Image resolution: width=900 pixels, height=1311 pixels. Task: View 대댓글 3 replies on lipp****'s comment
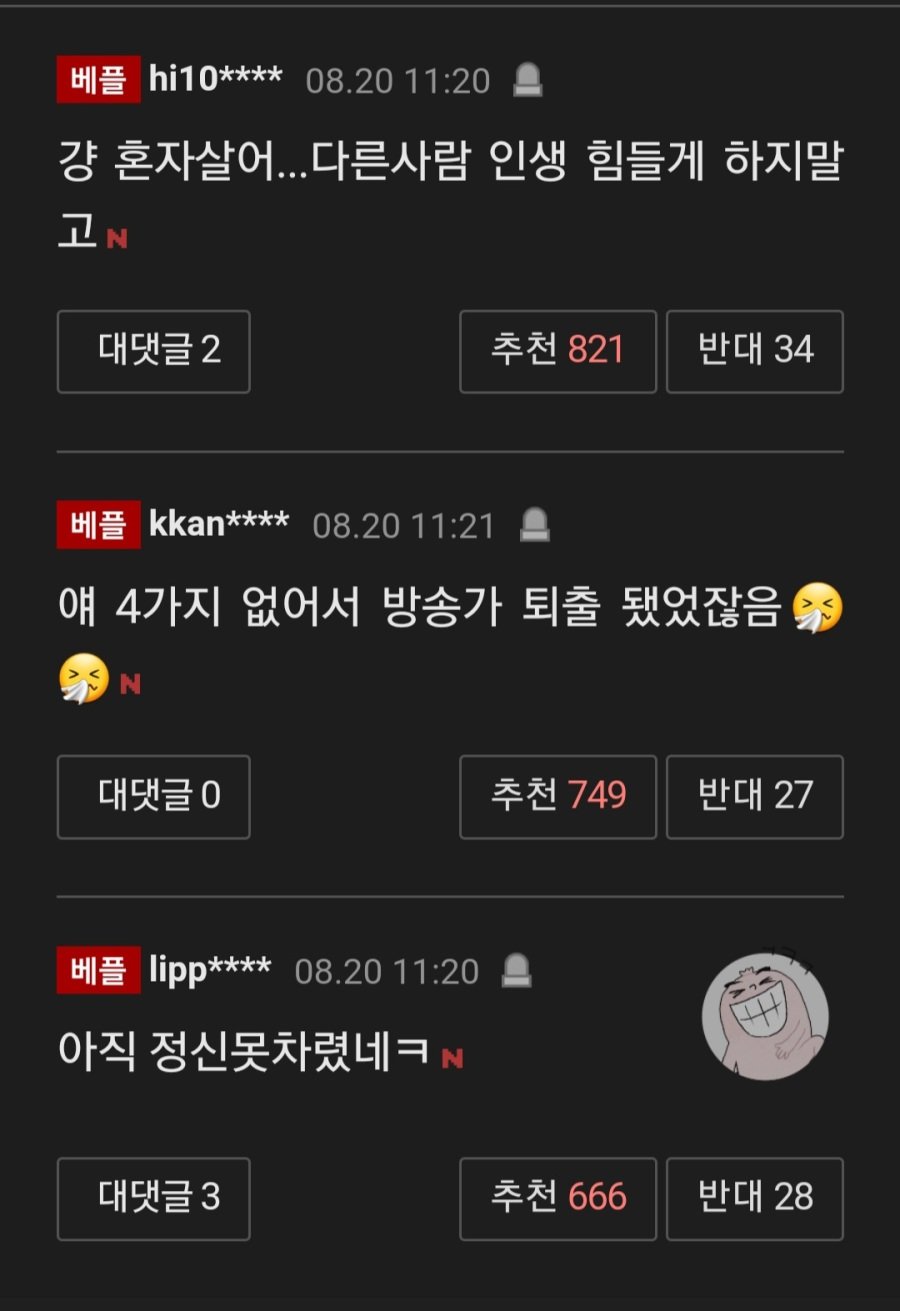tap(153, 1198)
